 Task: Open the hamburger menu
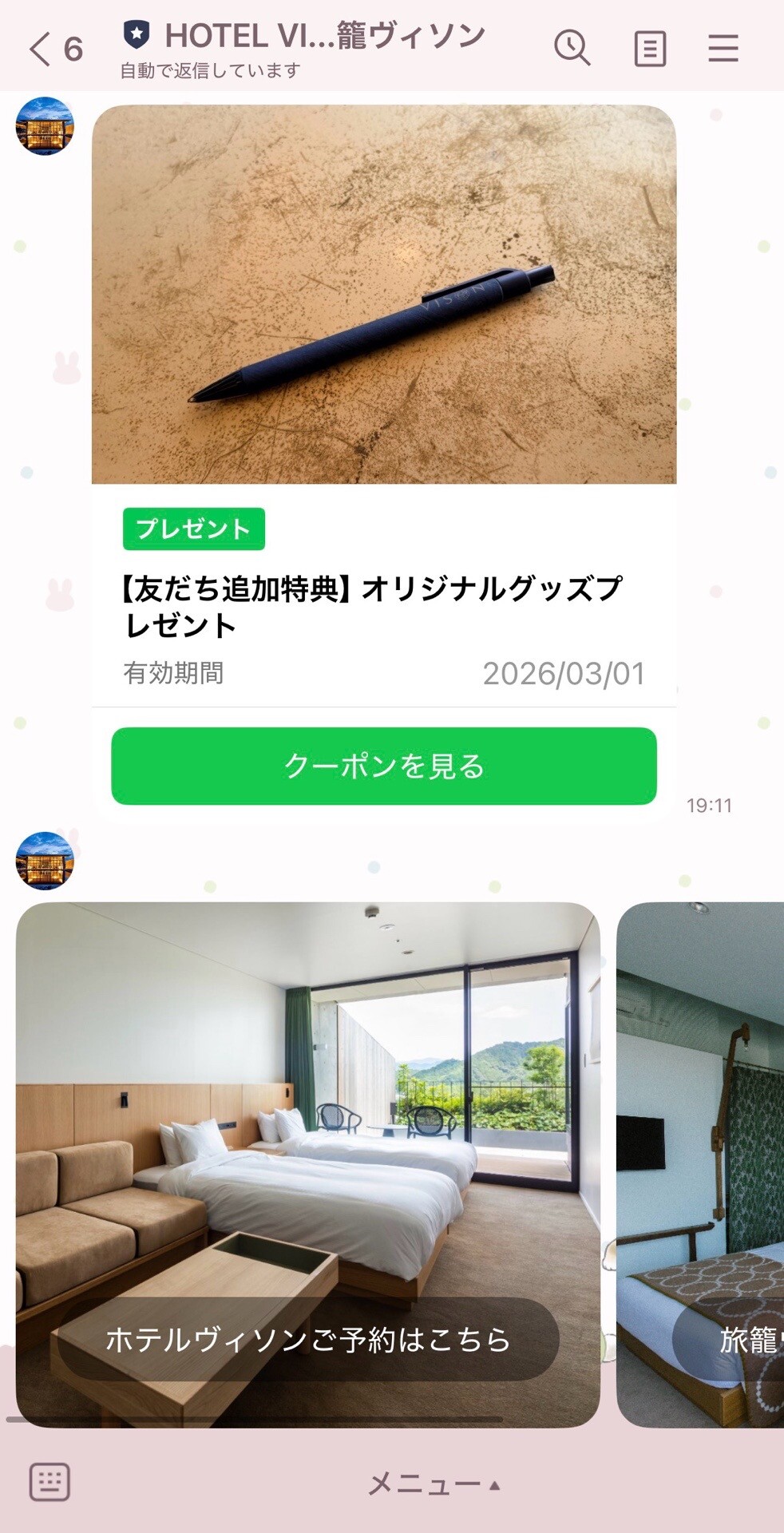point(723,49)
